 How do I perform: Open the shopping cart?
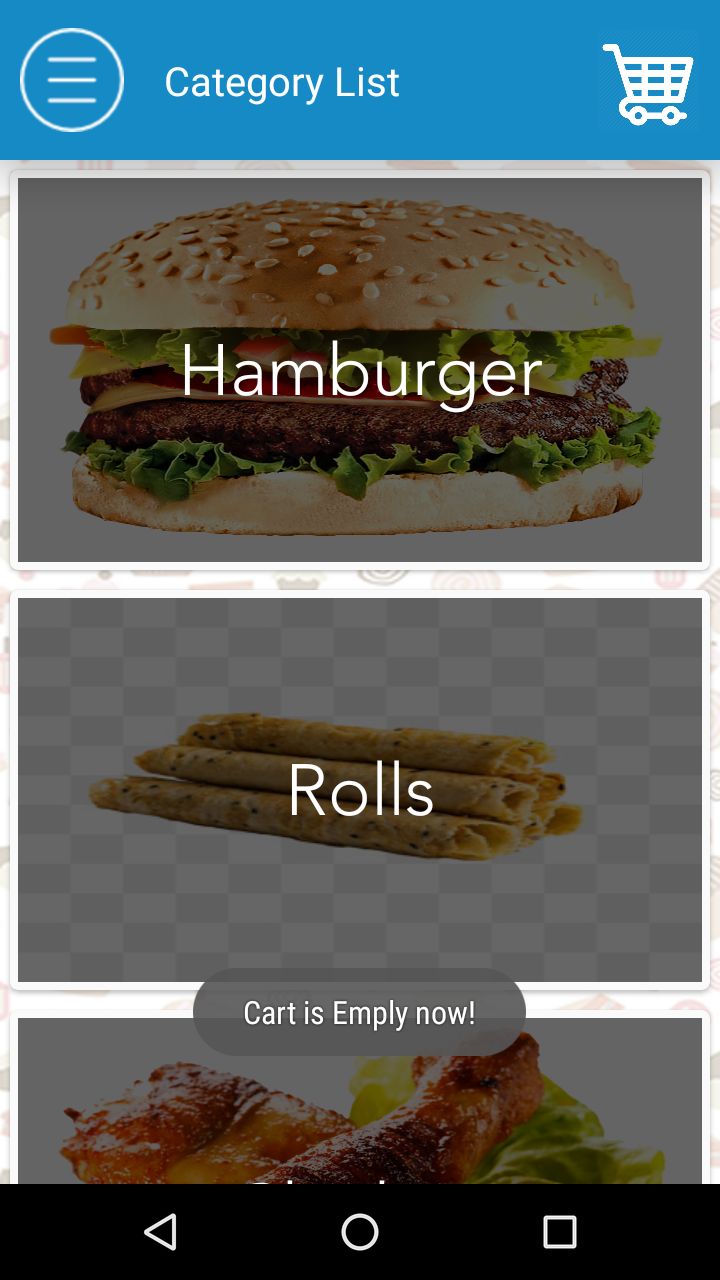pyautogui.click(x=648, y=82)
